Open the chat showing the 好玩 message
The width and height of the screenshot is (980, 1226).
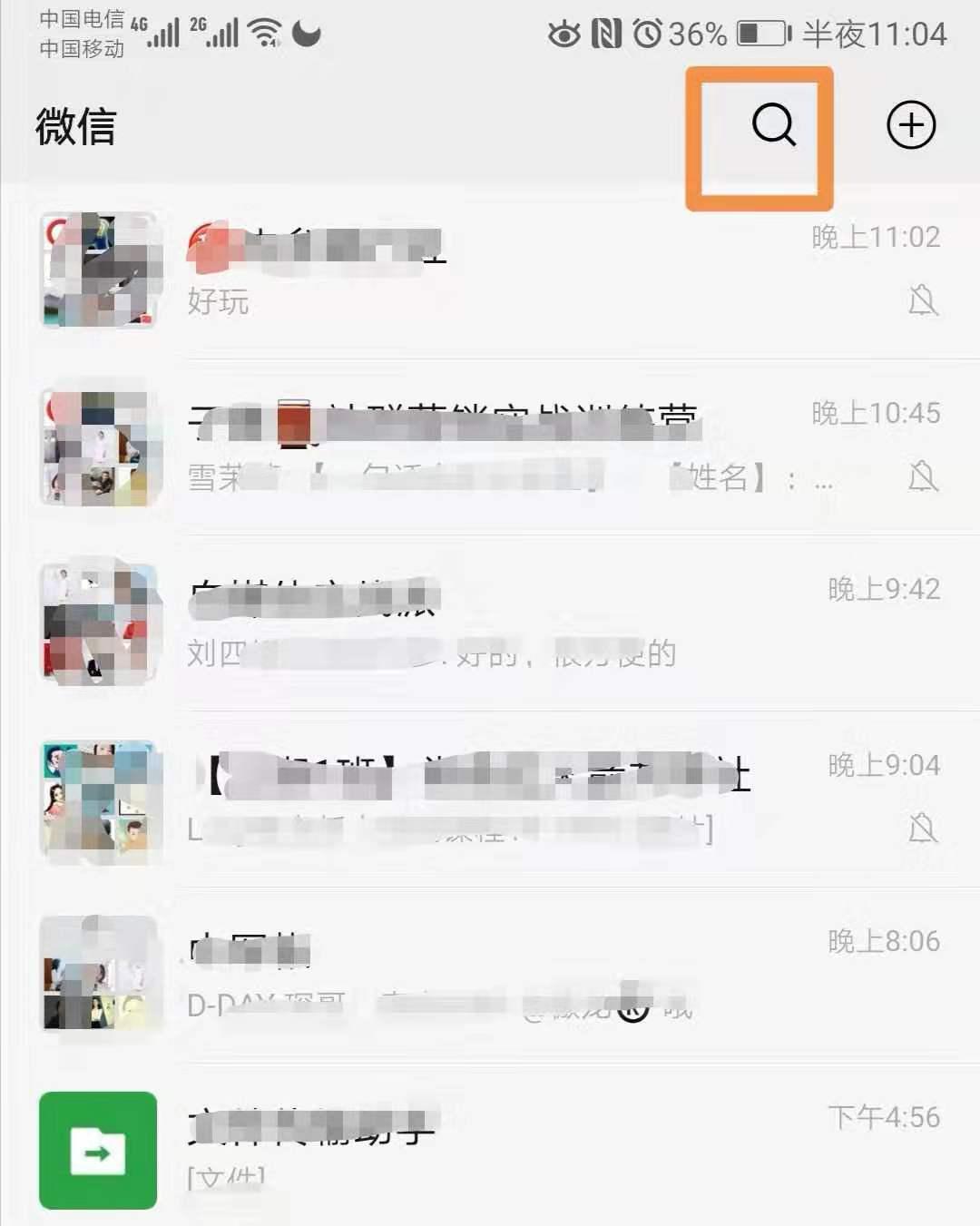[454, 268]
